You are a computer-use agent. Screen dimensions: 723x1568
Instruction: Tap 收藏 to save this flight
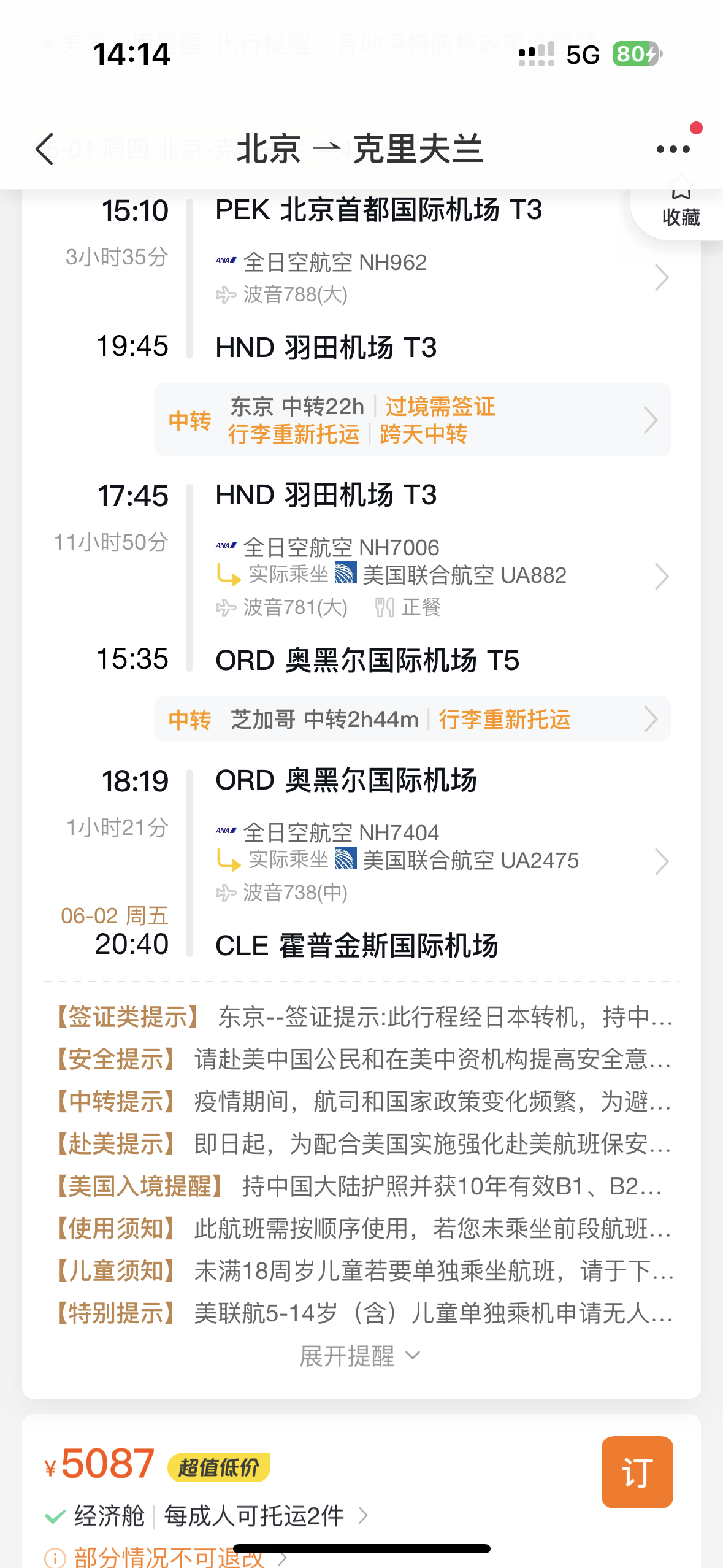click(680, 209)
